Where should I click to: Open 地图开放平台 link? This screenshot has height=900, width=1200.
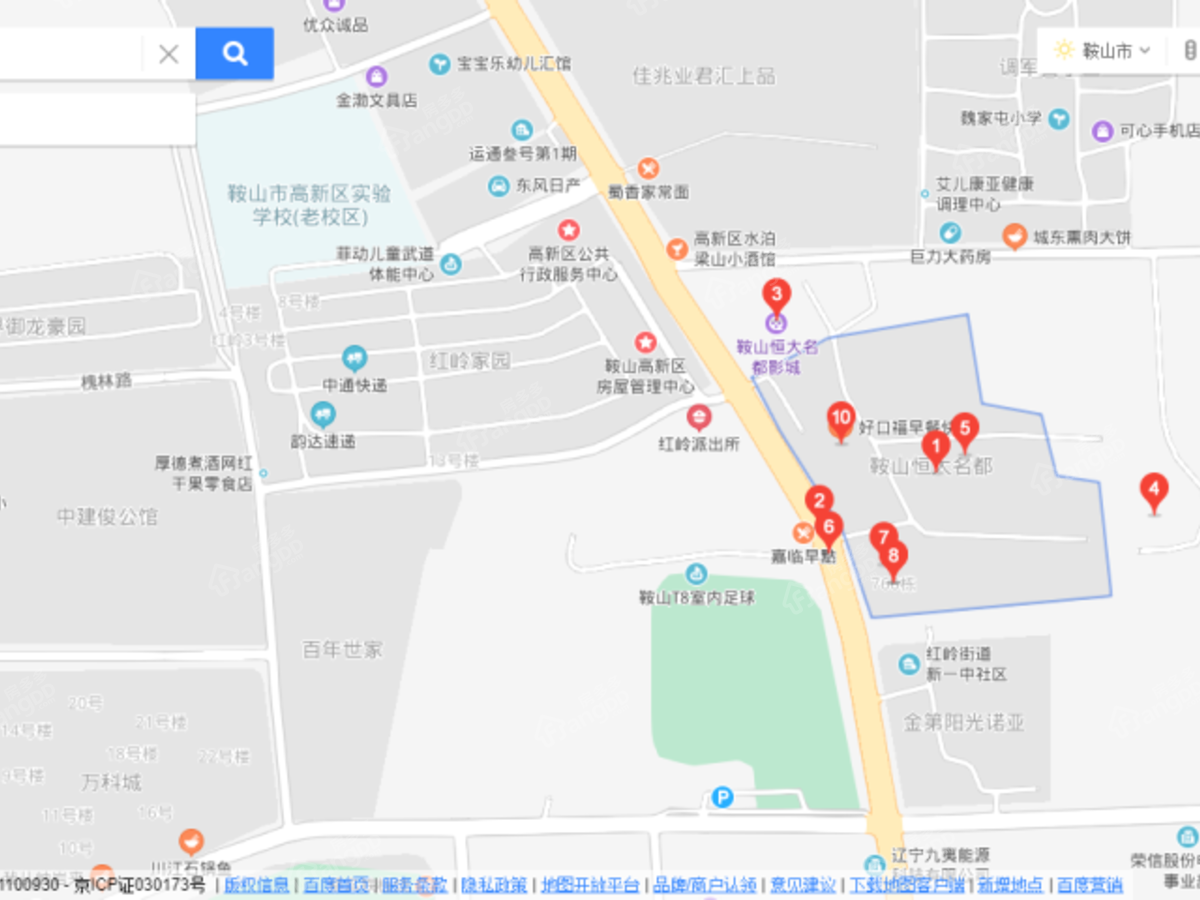click(x=589, y=885)
